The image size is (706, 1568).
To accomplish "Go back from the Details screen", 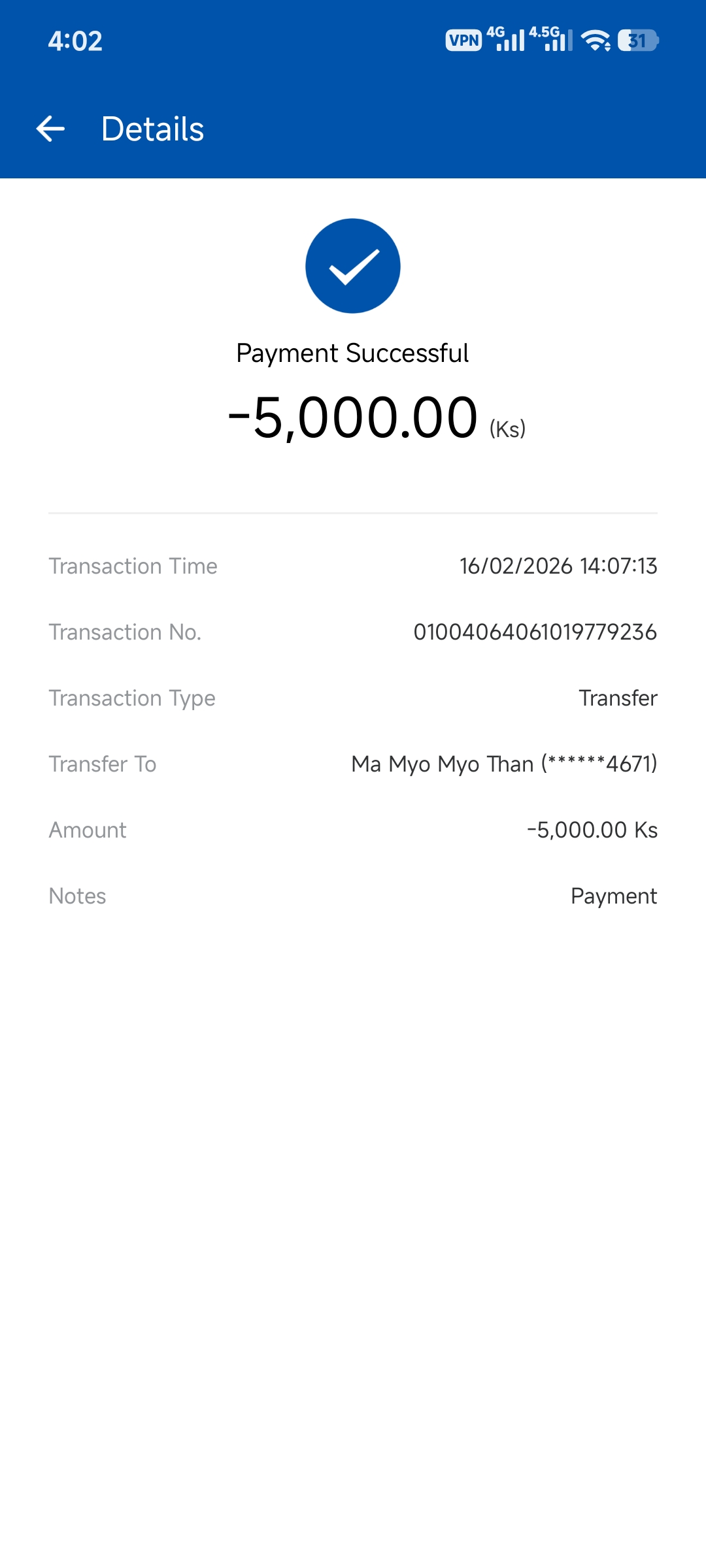I will 50,129.
